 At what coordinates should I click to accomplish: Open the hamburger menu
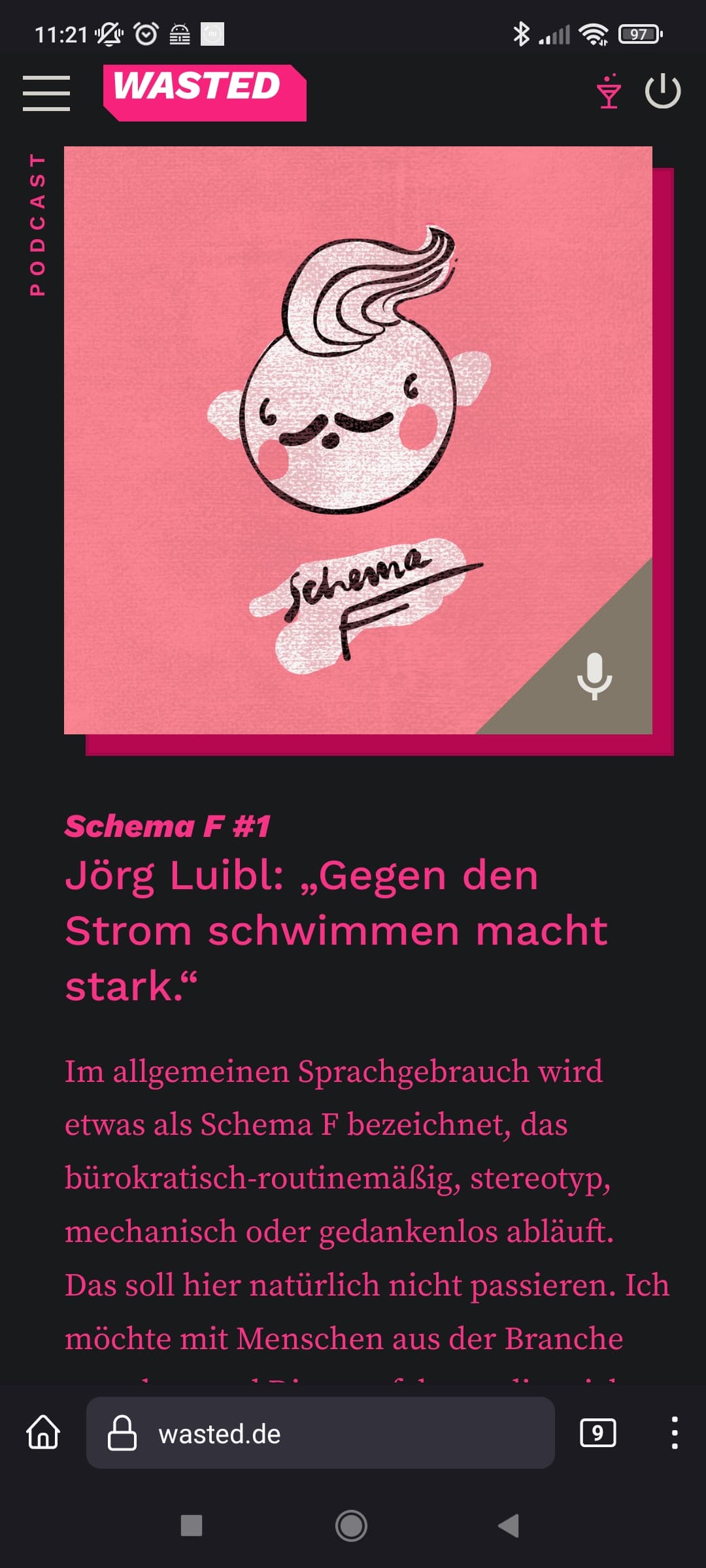click(46, 93)
